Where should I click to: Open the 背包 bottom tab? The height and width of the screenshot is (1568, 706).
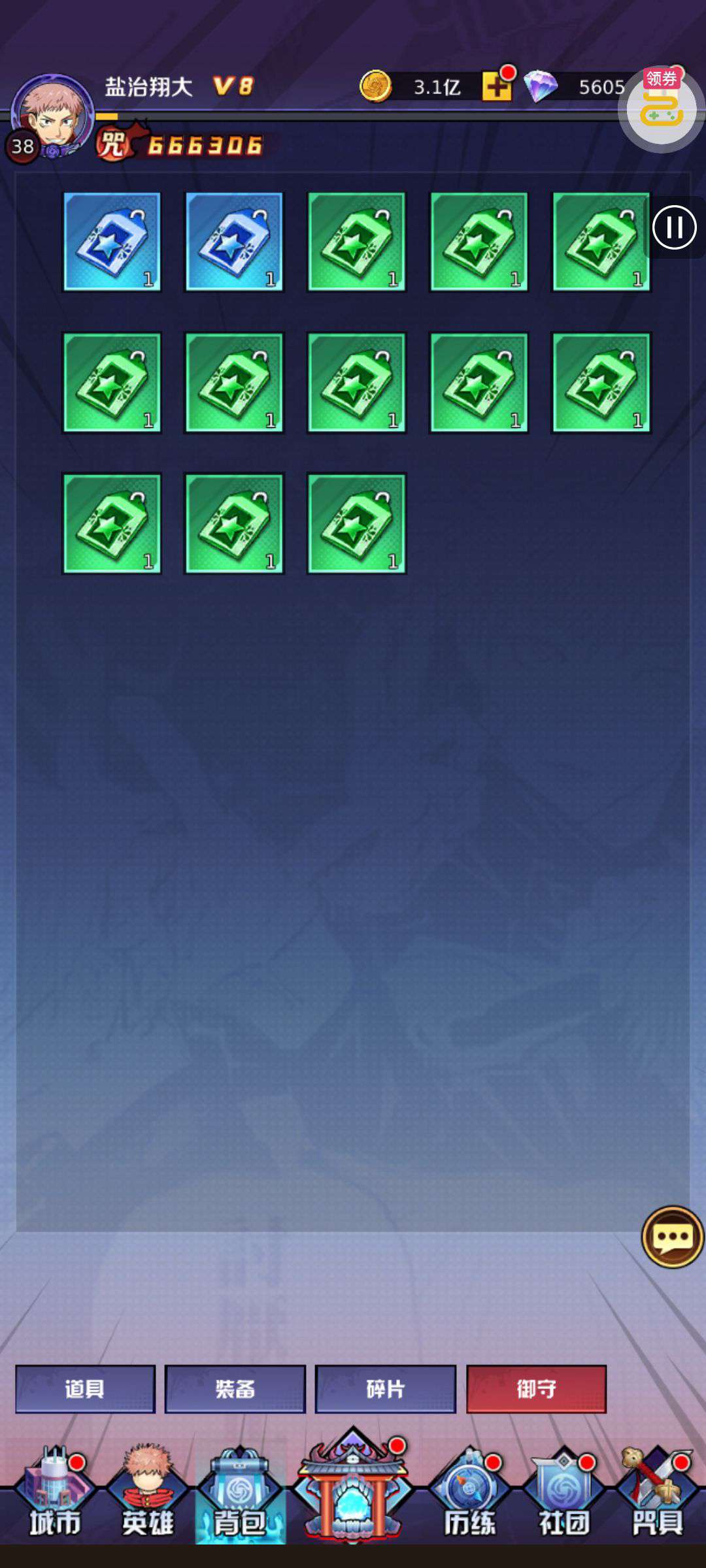click(x=240, y=1495)
